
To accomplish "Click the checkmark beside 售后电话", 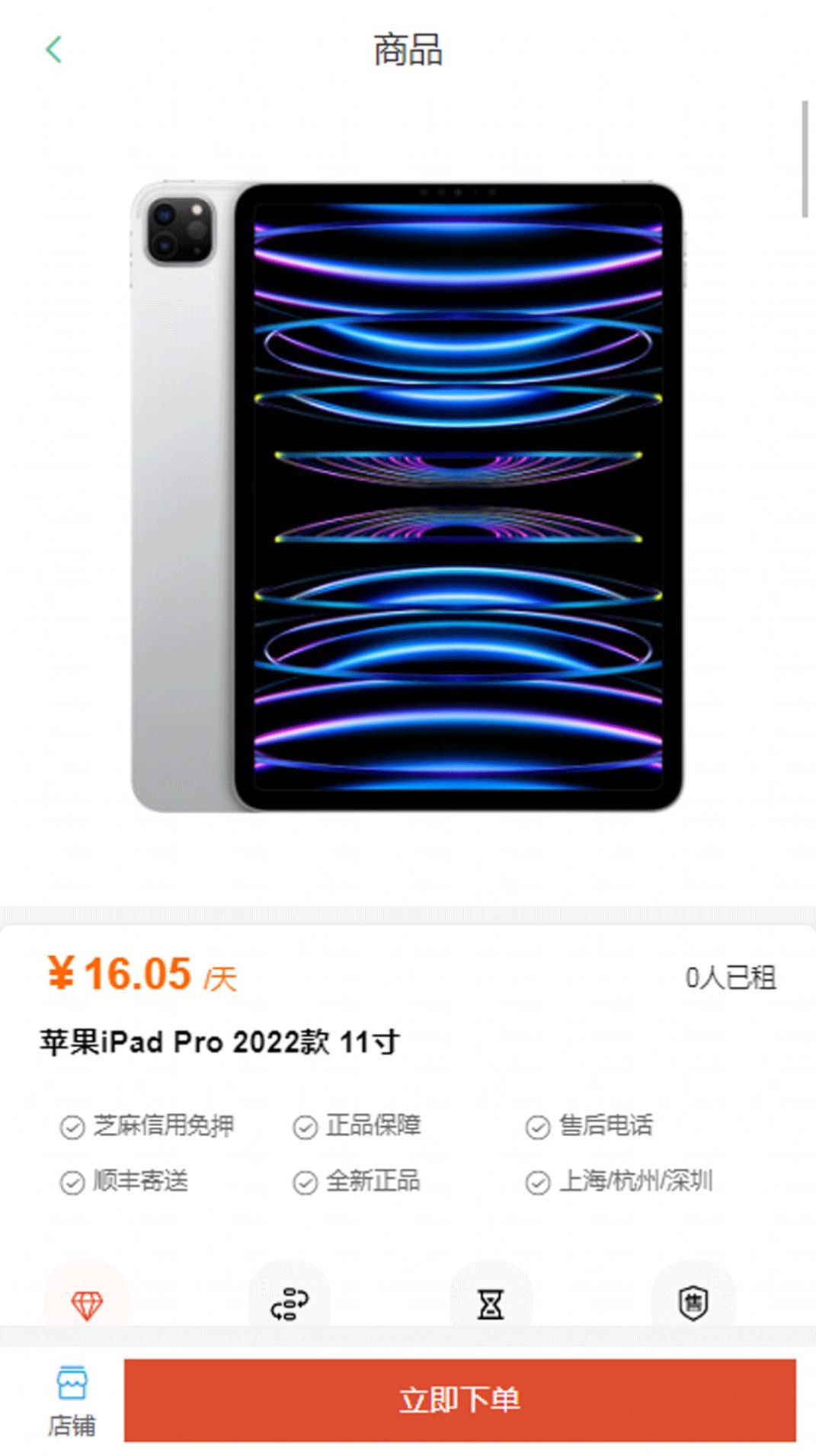I will (x=539, y=1126).
